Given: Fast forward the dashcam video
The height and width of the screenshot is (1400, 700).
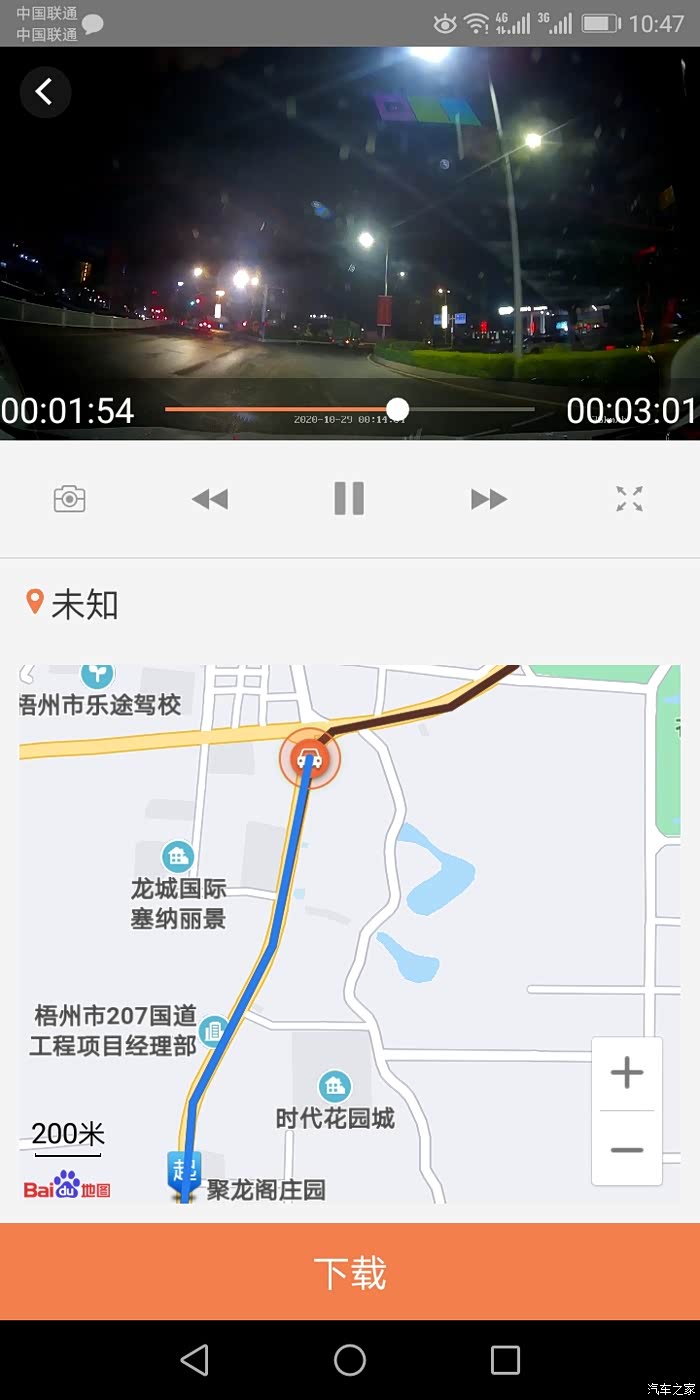Looking at the screenshot, I should point(489,498).
